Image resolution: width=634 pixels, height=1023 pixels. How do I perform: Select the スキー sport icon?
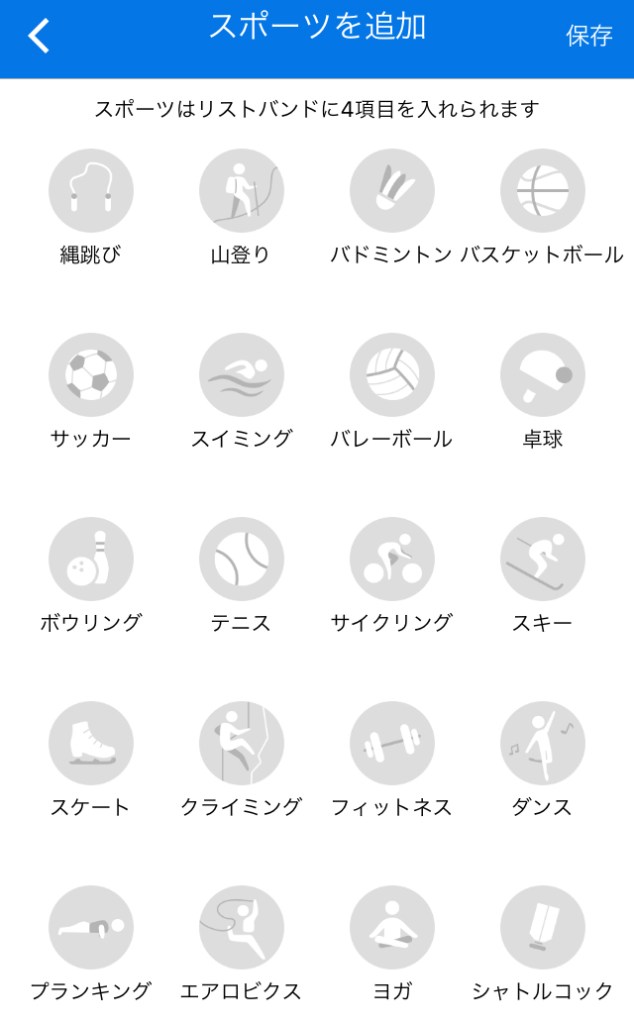pyautogui.click(x=542, y=559)
